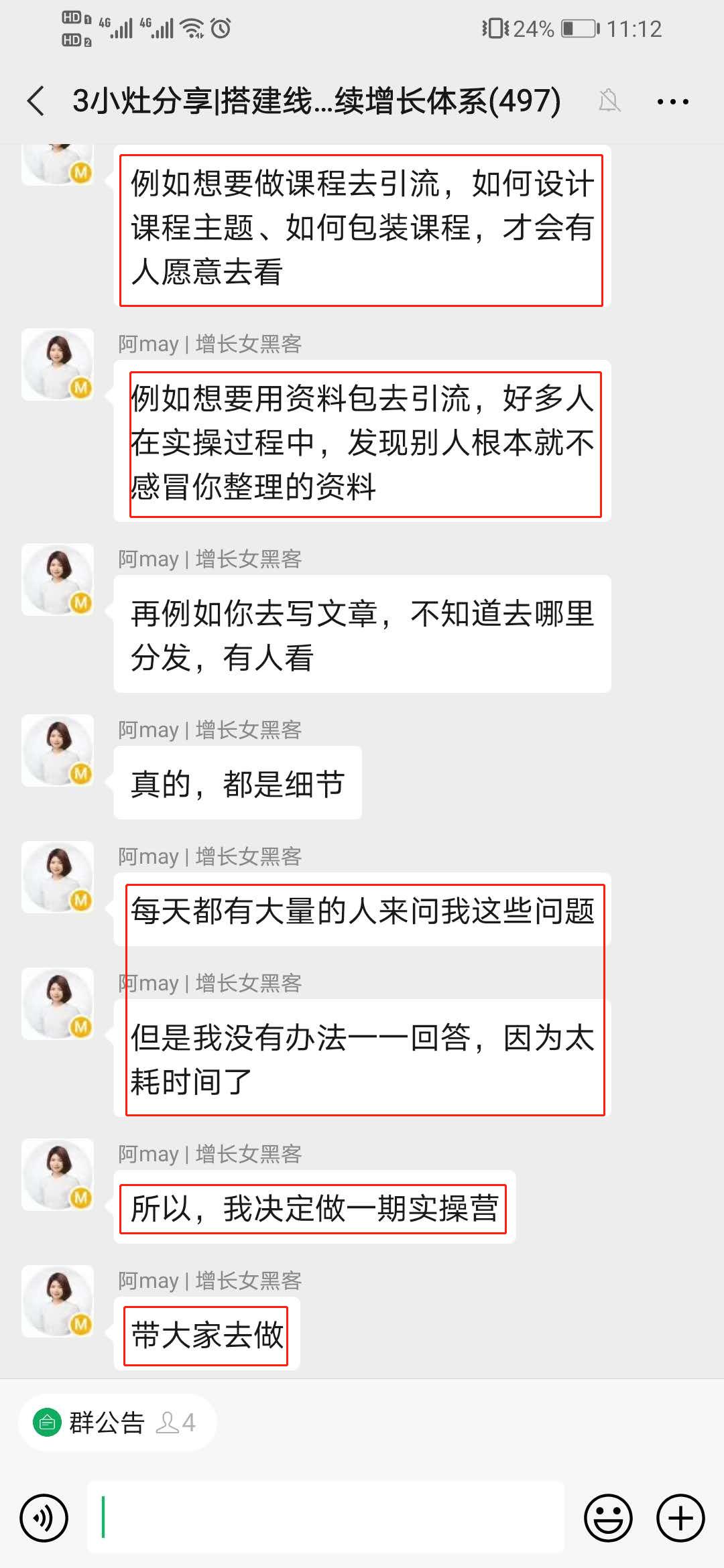Go back from the group chat

point(37,101)
